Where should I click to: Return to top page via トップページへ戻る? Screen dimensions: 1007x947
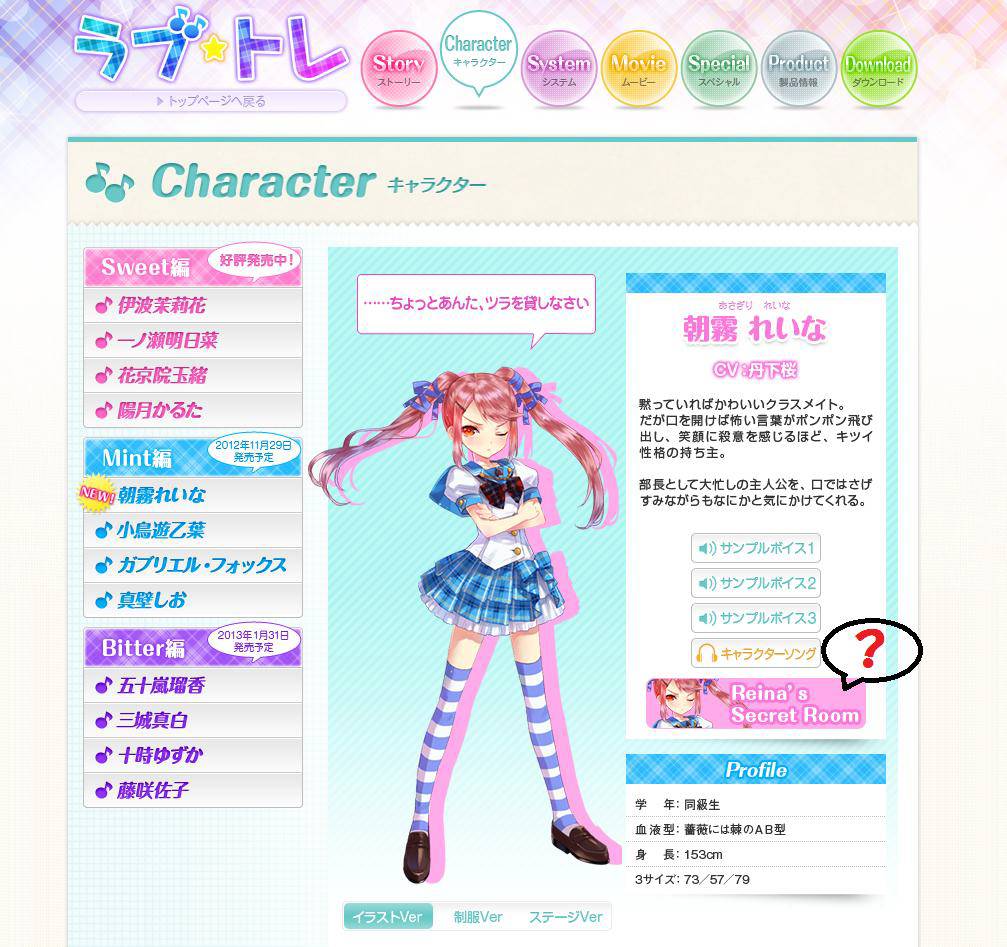(211, 101)
